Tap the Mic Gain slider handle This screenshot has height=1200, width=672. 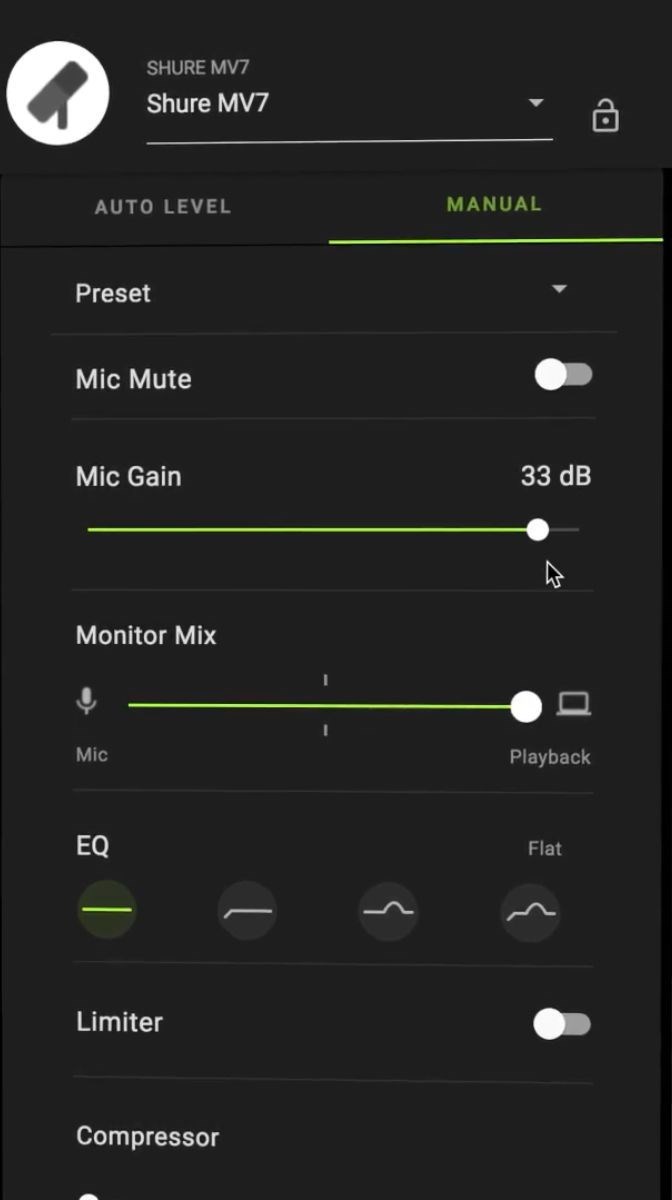[x=538, y=530]
